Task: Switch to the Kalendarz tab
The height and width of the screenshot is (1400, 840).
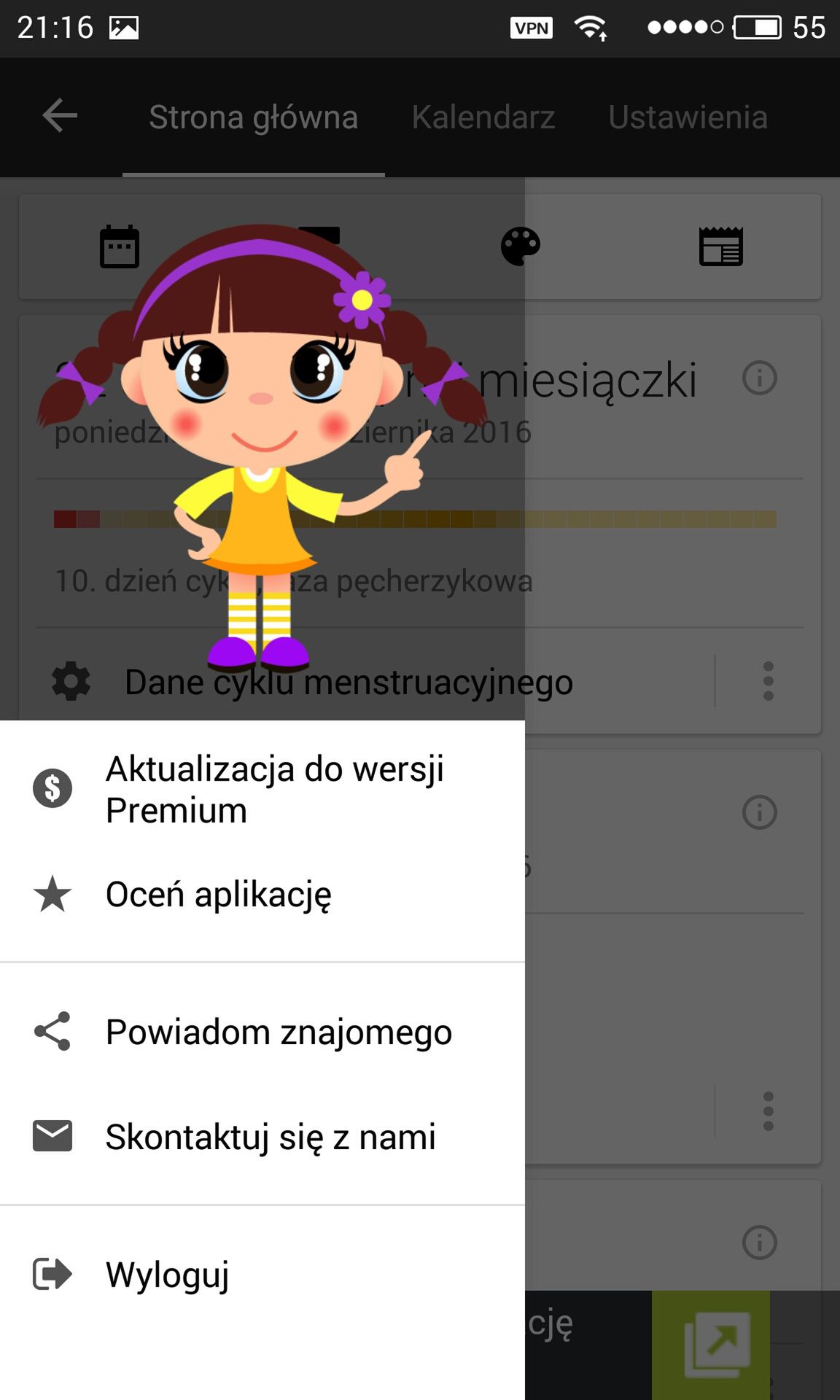Action: [483, 117]
